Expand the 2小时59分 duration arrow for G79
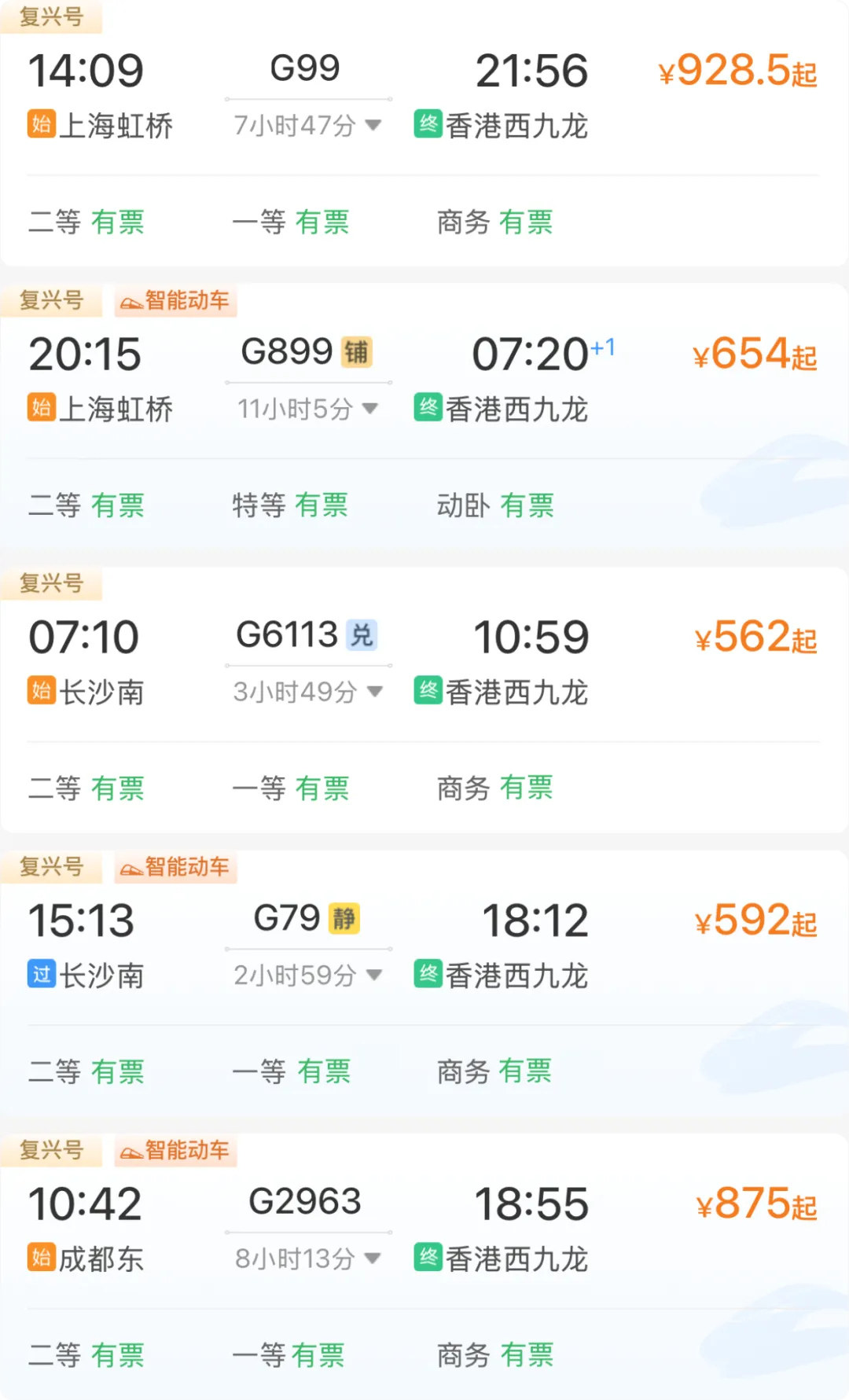The width and height of the screenshot is (849, 1400). click(x=374, y=976)
